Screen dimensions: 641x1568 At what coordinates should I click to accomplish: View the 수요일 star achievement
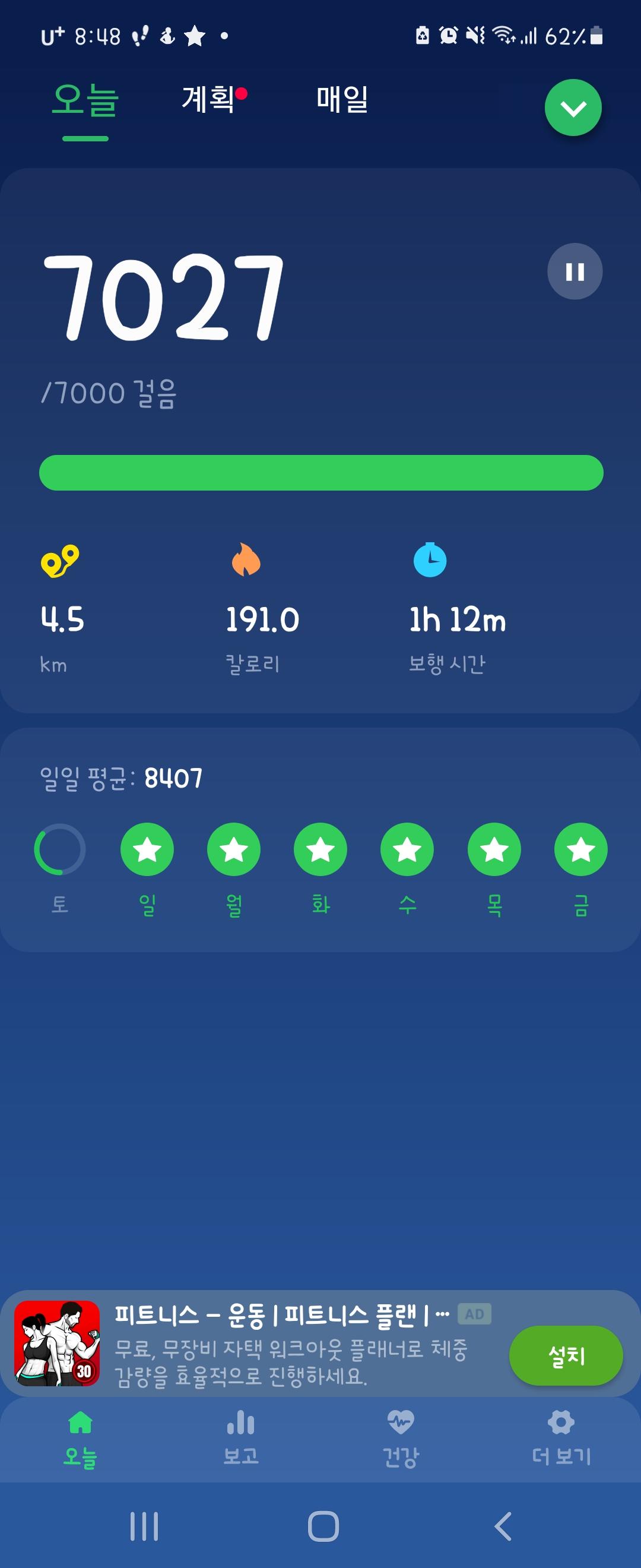click(x=407, y=849)
